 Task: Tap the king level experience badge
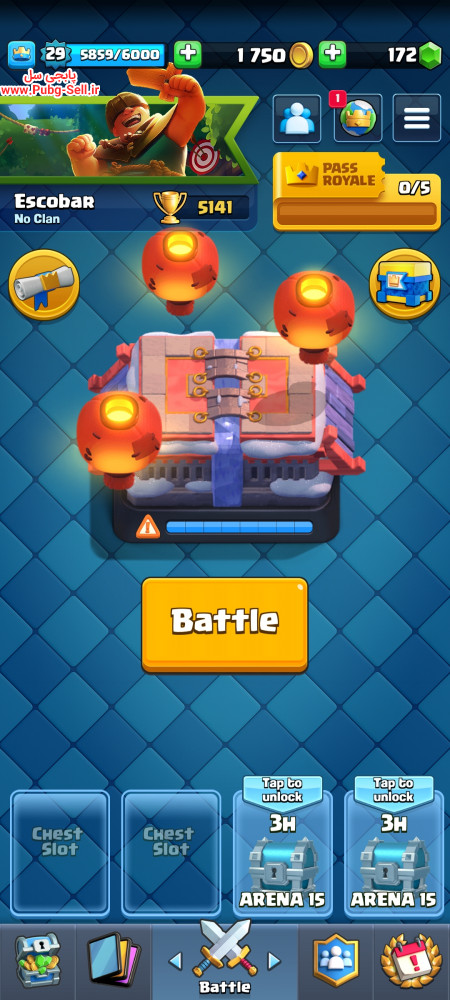(x=55, y=54)
